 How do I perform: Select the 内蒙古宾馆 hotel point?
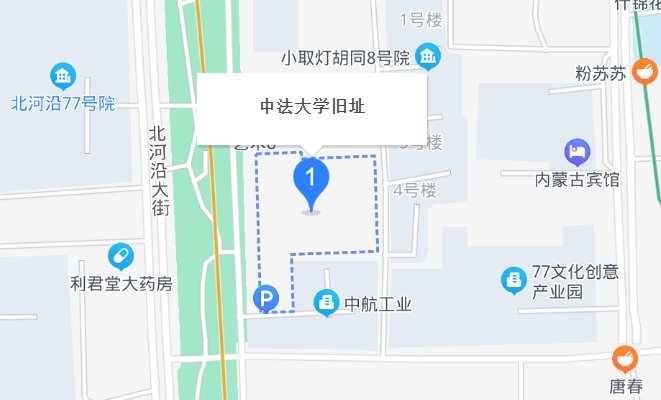pyautogui.click(x=578, y=153)
